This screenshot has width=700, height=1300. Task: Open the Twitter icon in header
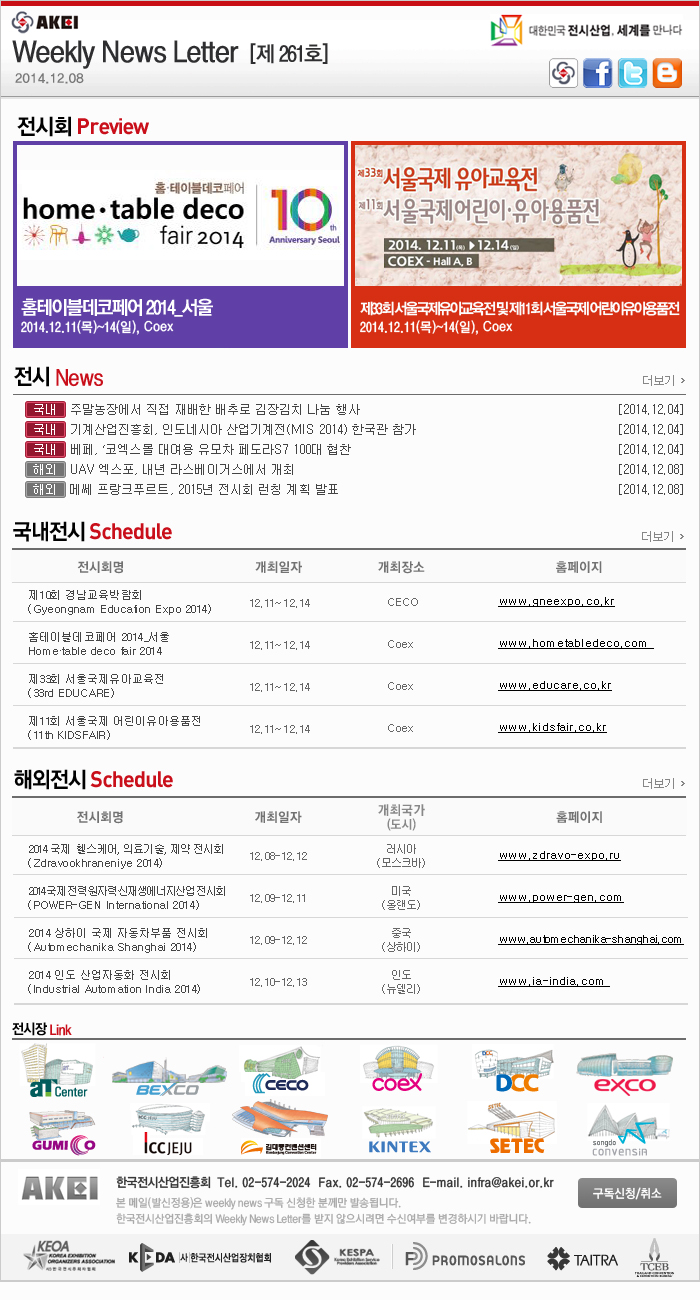[x=632, y=73]
